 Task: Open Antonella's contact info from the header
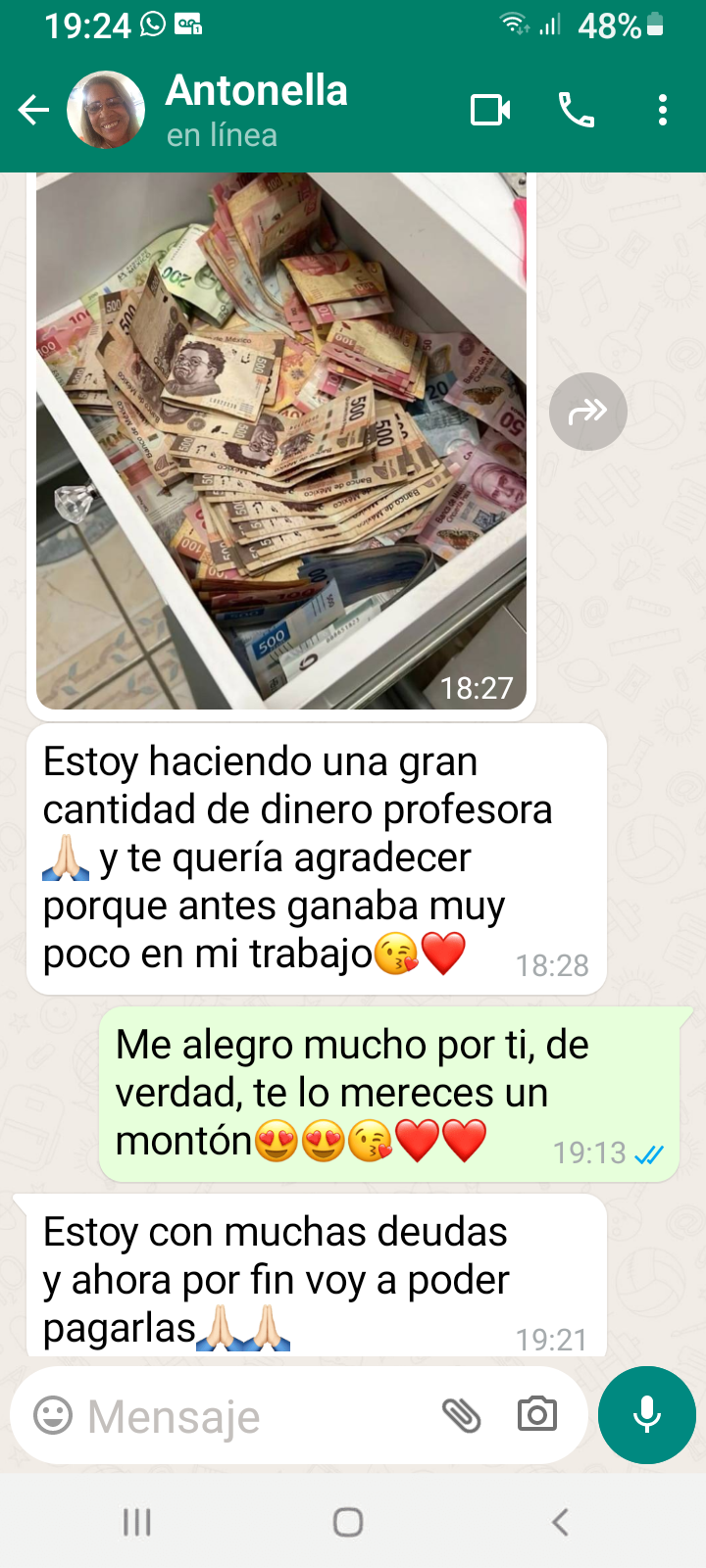coord(257,110)
